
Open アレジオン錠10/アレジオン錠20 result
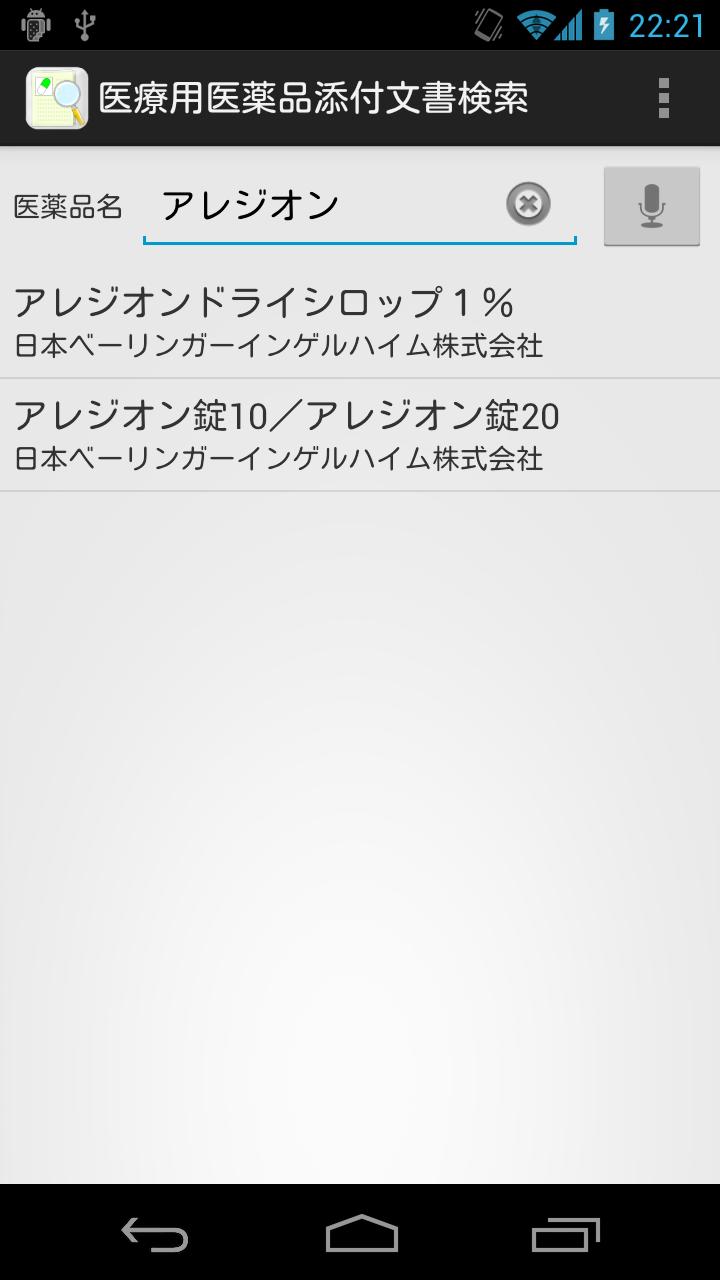[360, 435]
